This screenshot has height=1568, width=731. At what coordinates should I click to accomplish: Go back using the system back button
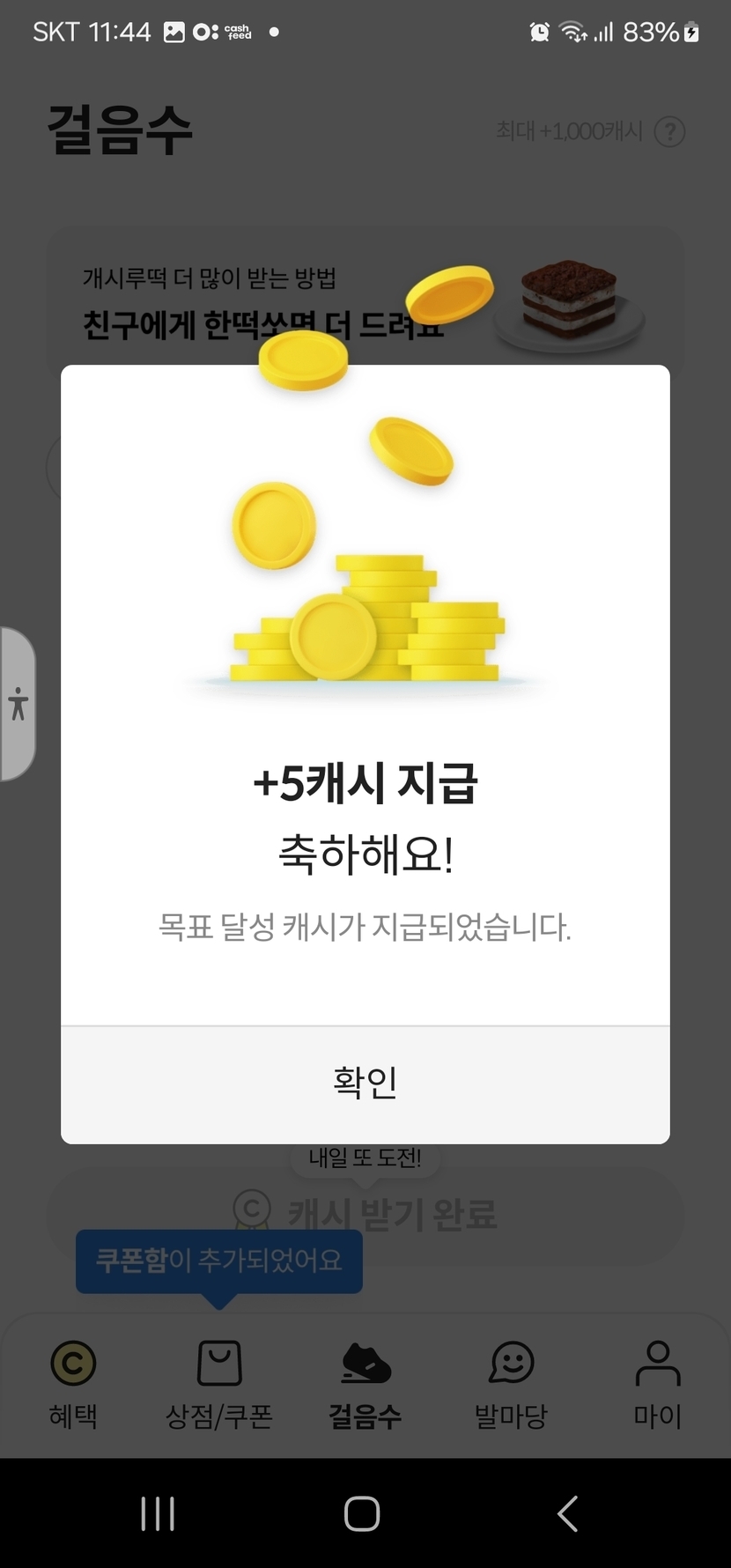coord(568,1513)
